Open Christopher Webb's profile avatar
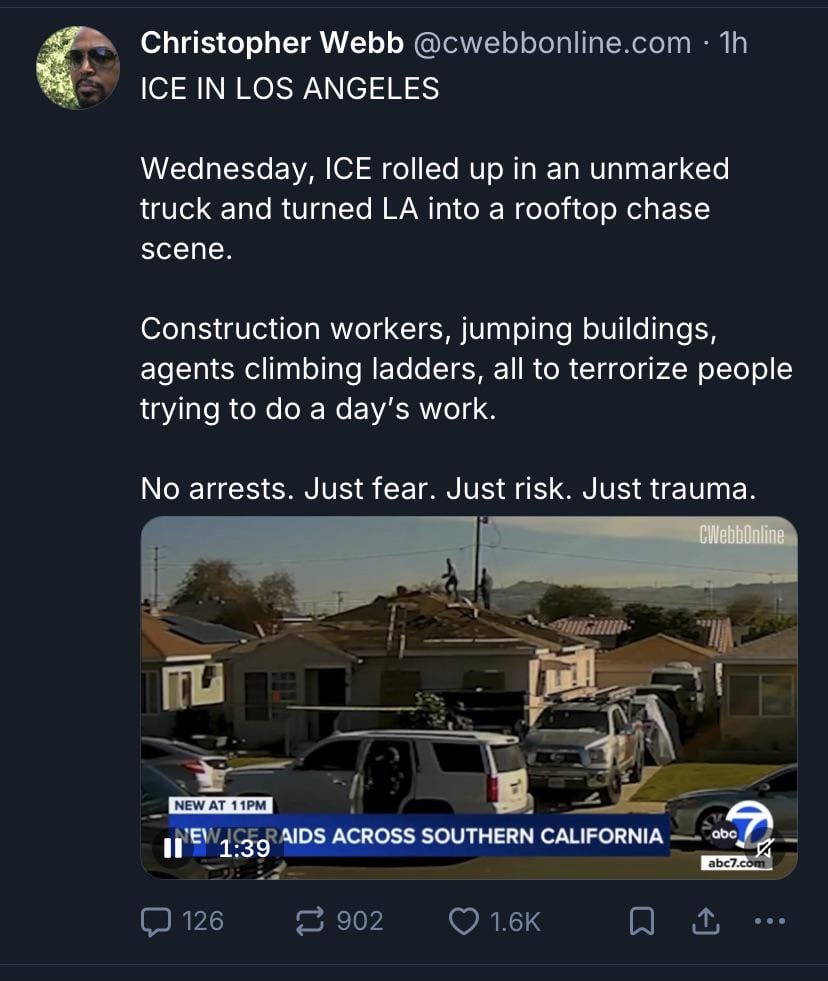The height and width of the screenshot is (981, 828). tap(78, 68)
